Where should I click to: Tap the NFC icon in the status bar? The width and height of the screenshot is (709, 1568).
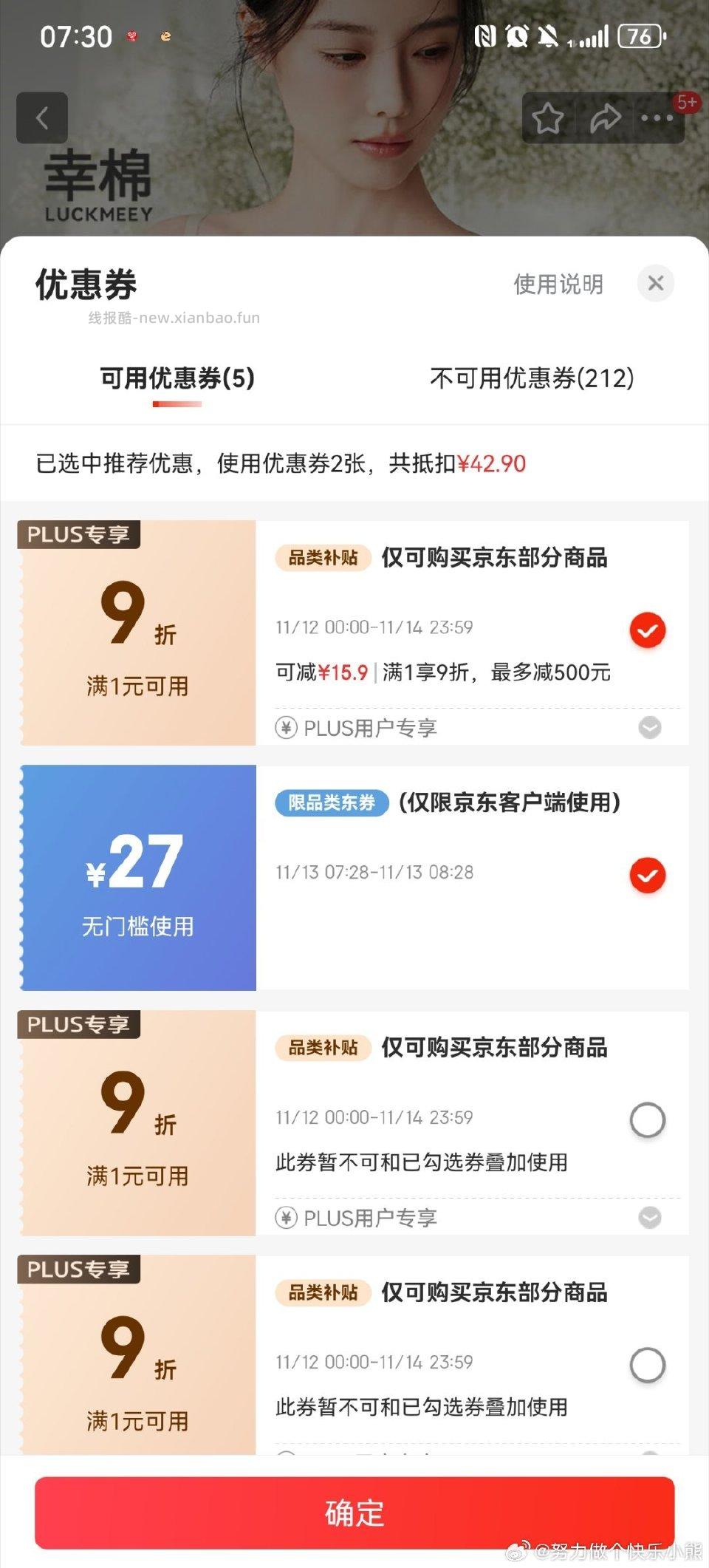point(484,35)
